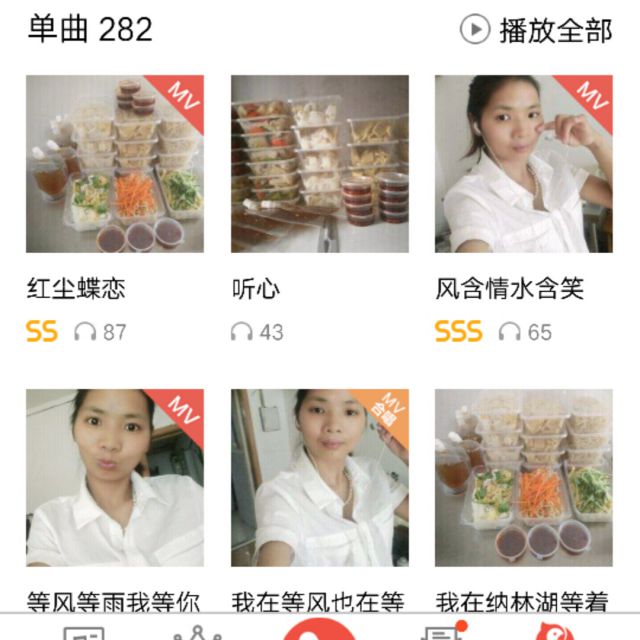Open the song 红尘蝶恋
This screenshot has width=640, height=640.
click(115, 164)
